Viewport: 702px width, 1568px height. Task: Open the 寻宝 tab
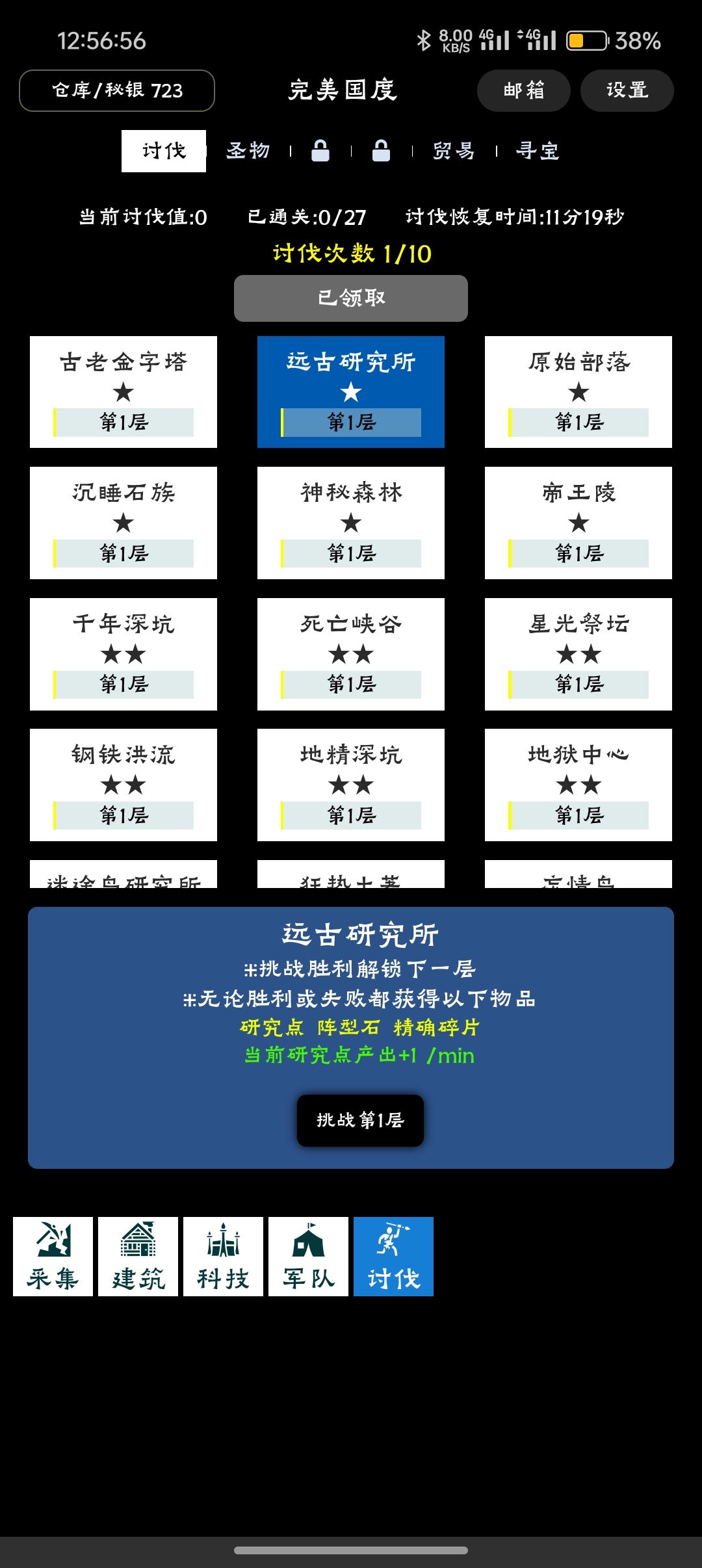coord(536,151)
